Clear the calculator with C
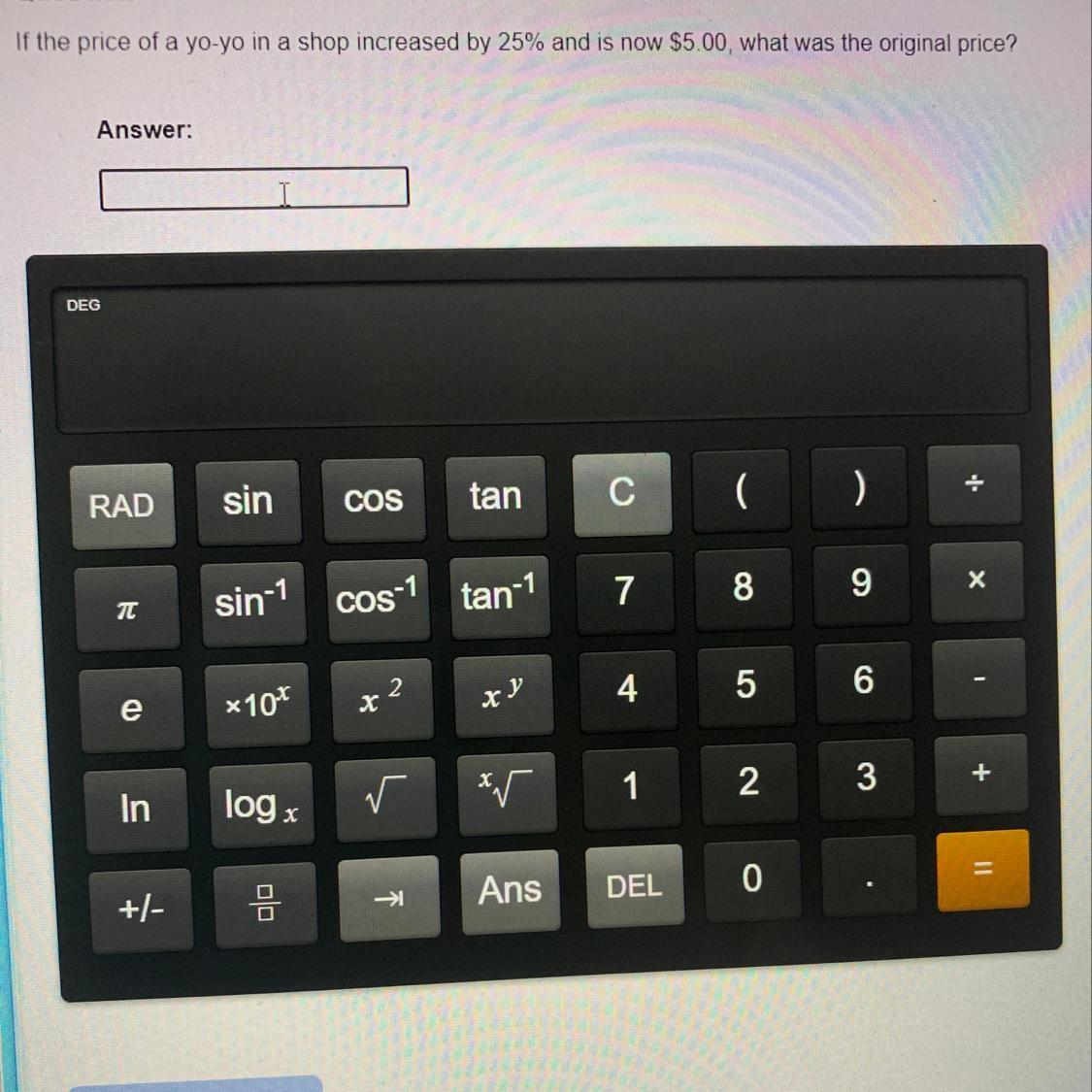The width and height of the screenshot is (1092, 1092). coord(622,493)
